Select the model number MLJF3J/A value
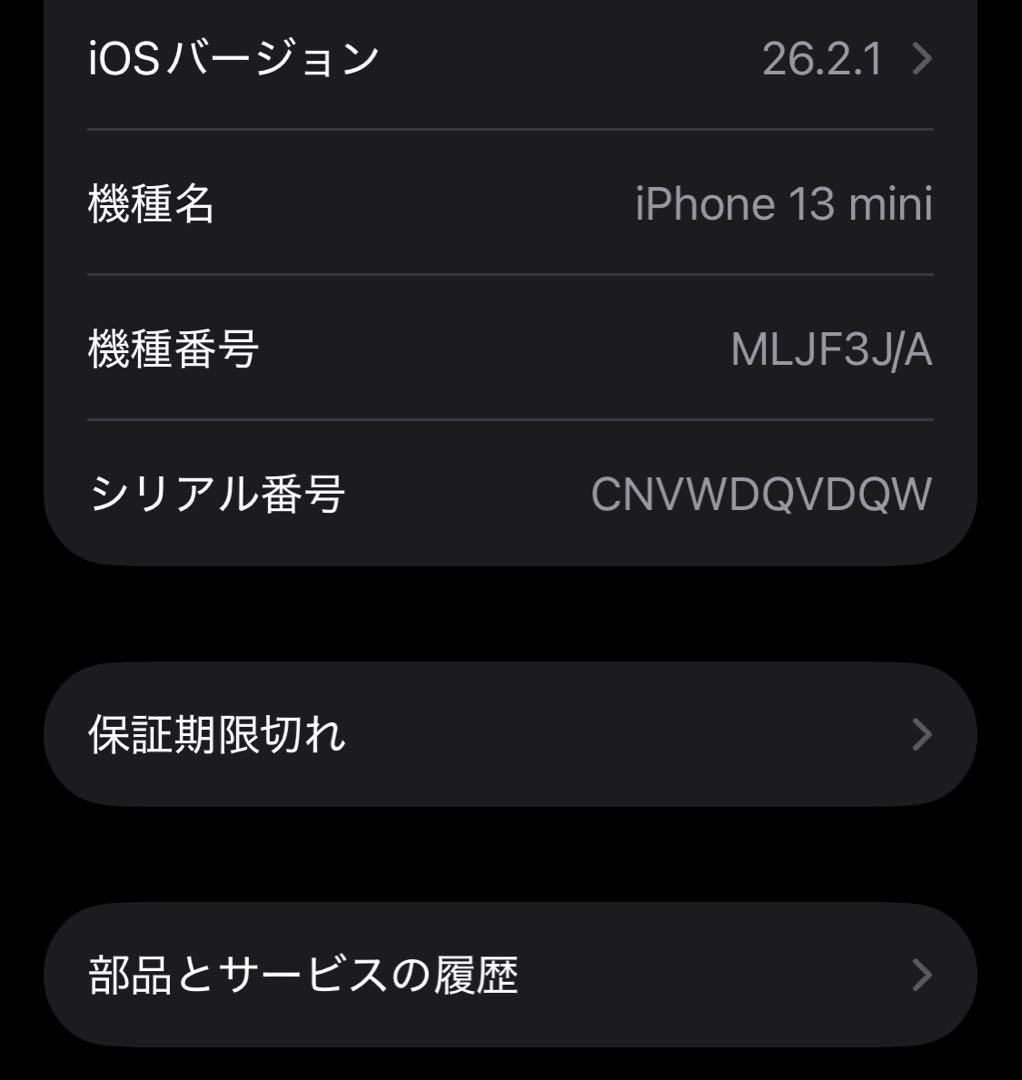The width and height of the screenshot is (1022, 1080). point(832,347)
